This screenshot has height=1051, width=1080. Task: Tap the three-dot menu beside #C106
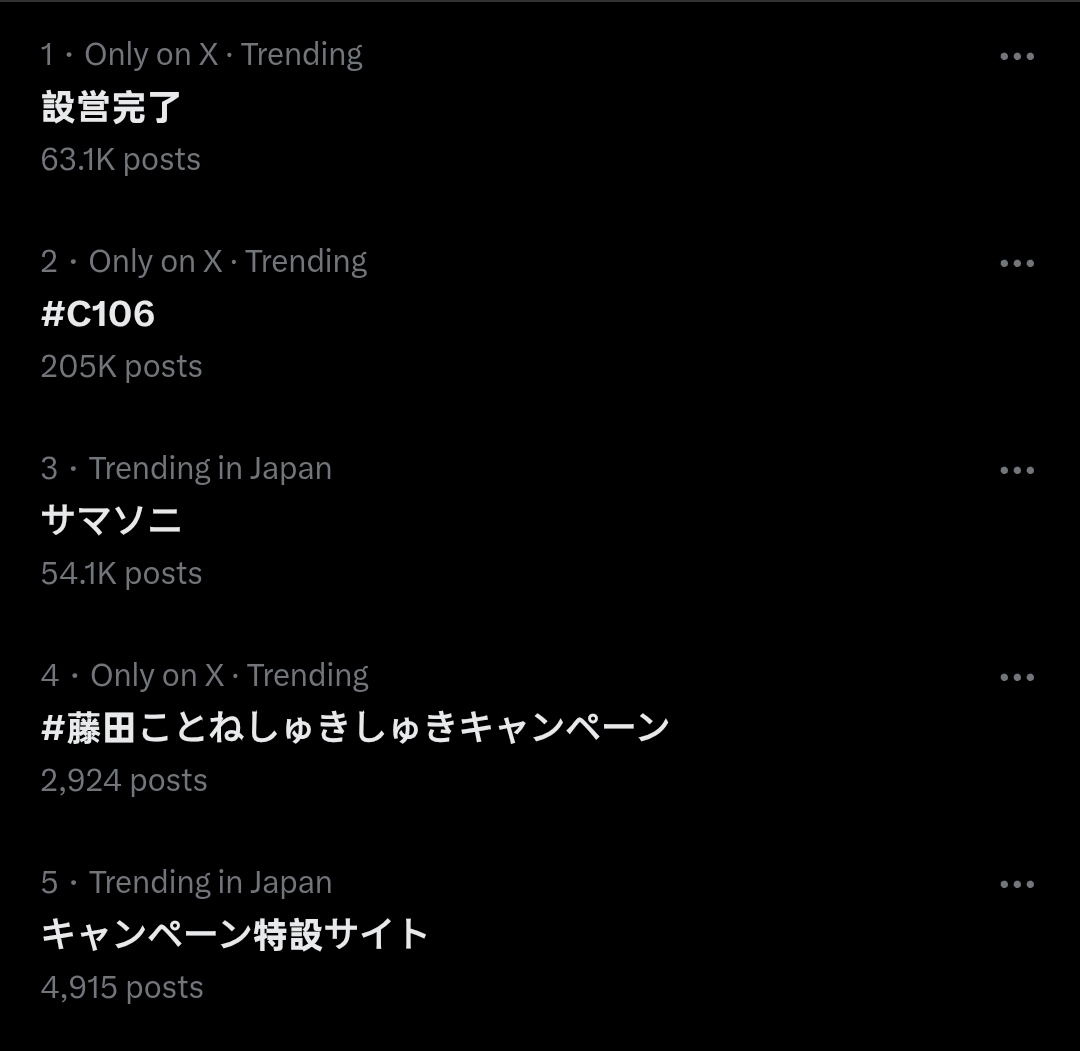click(1017, 263)
